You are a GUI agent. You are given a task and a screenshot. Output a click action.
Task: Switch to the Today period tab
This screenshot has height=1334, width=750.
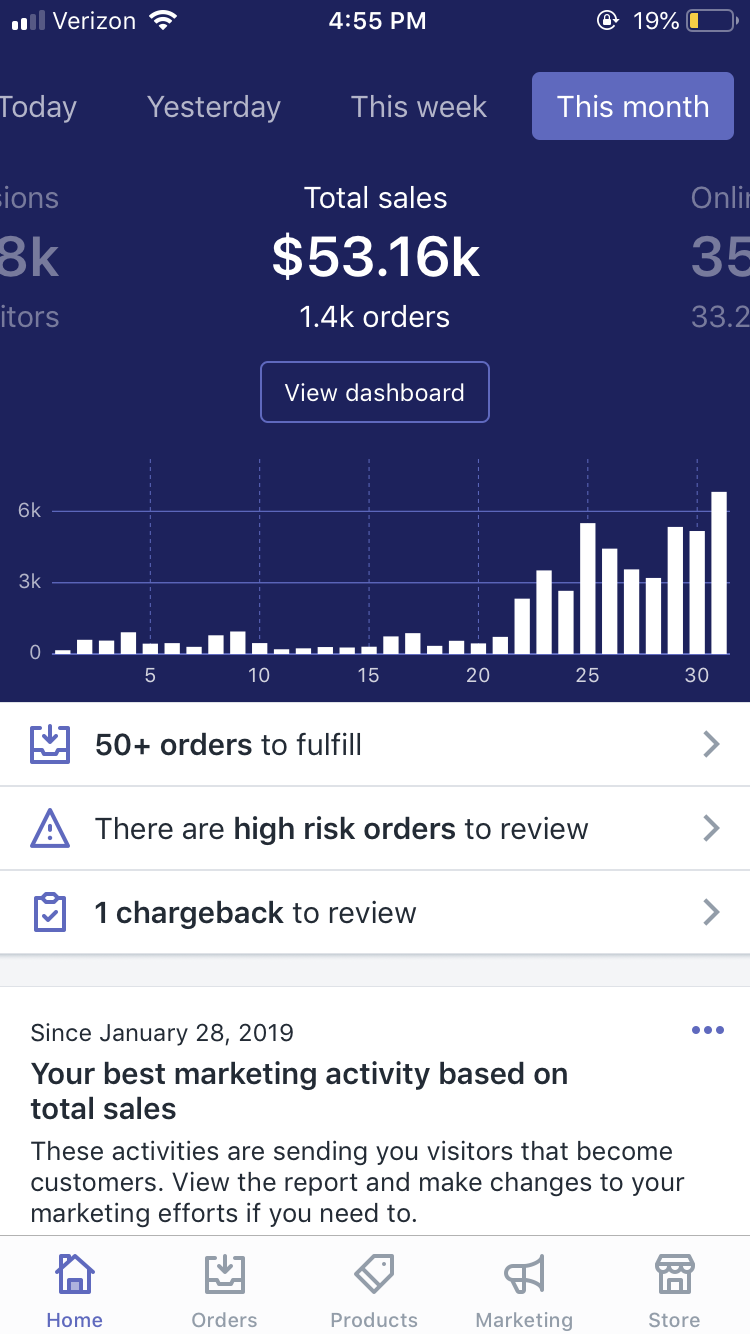tap(38, 107)
